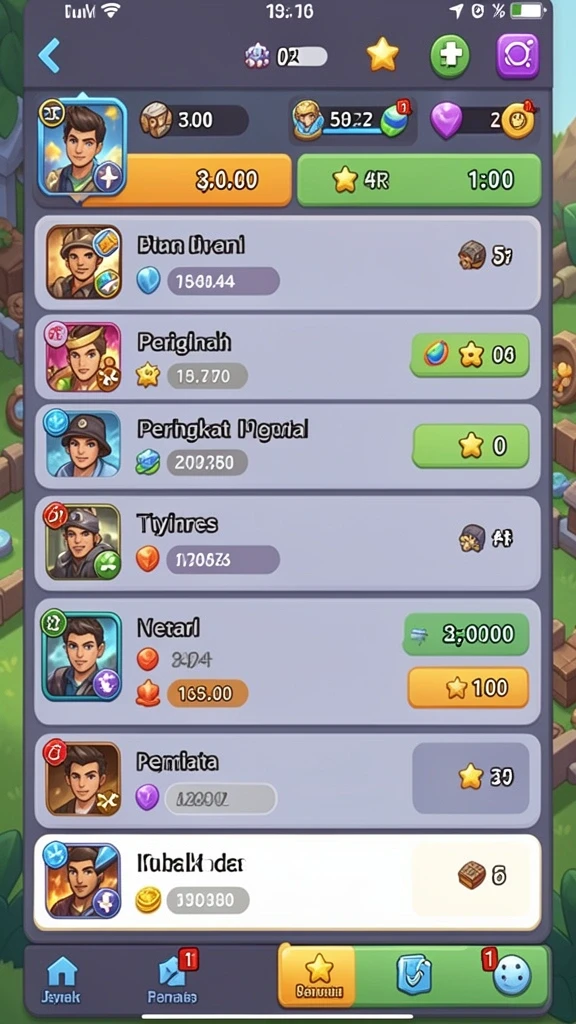Select the yellow star tab in bottom bar

point(319,975)
